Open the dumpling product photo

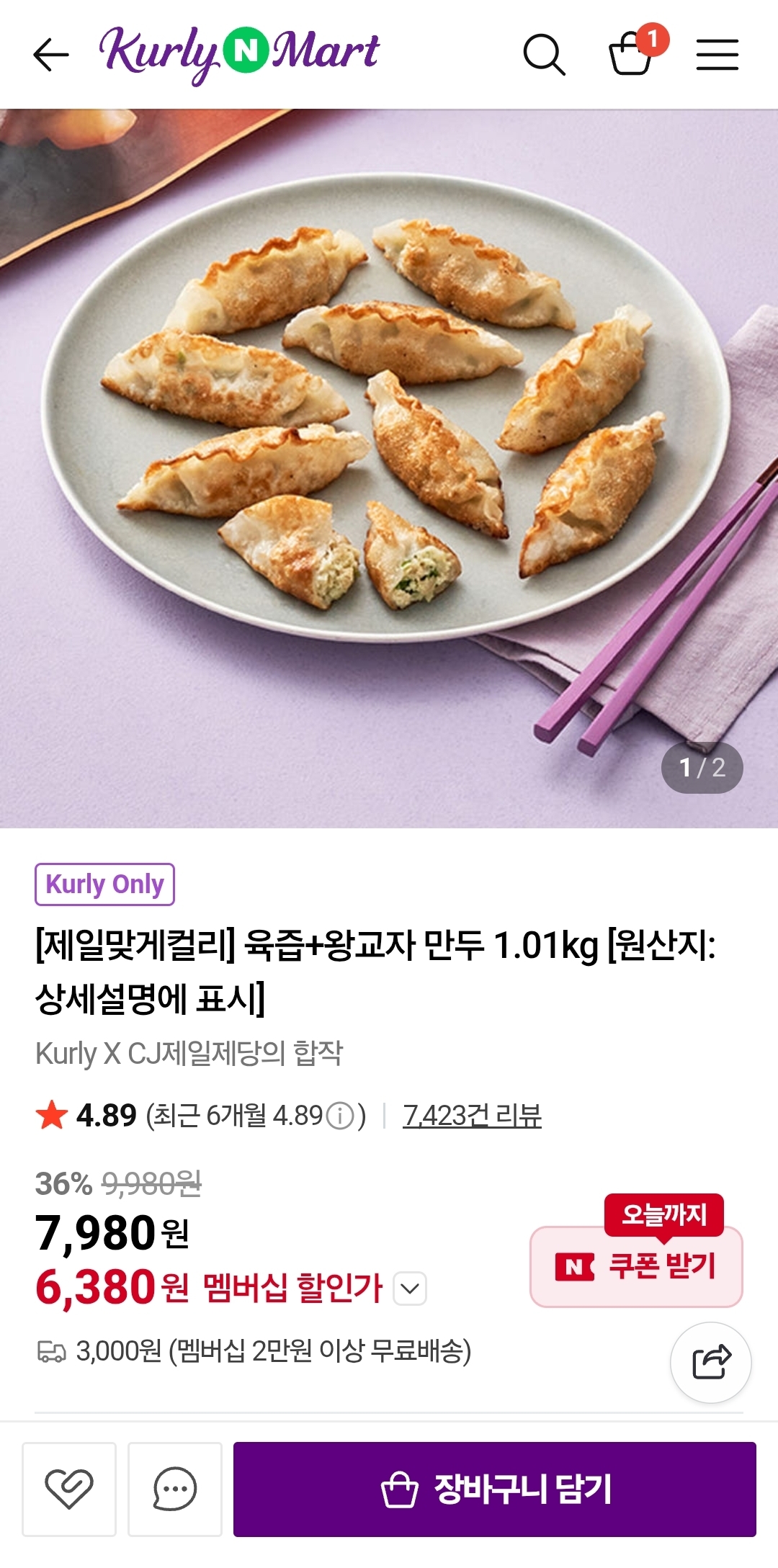pyautogui.click(x=389, y=468)
